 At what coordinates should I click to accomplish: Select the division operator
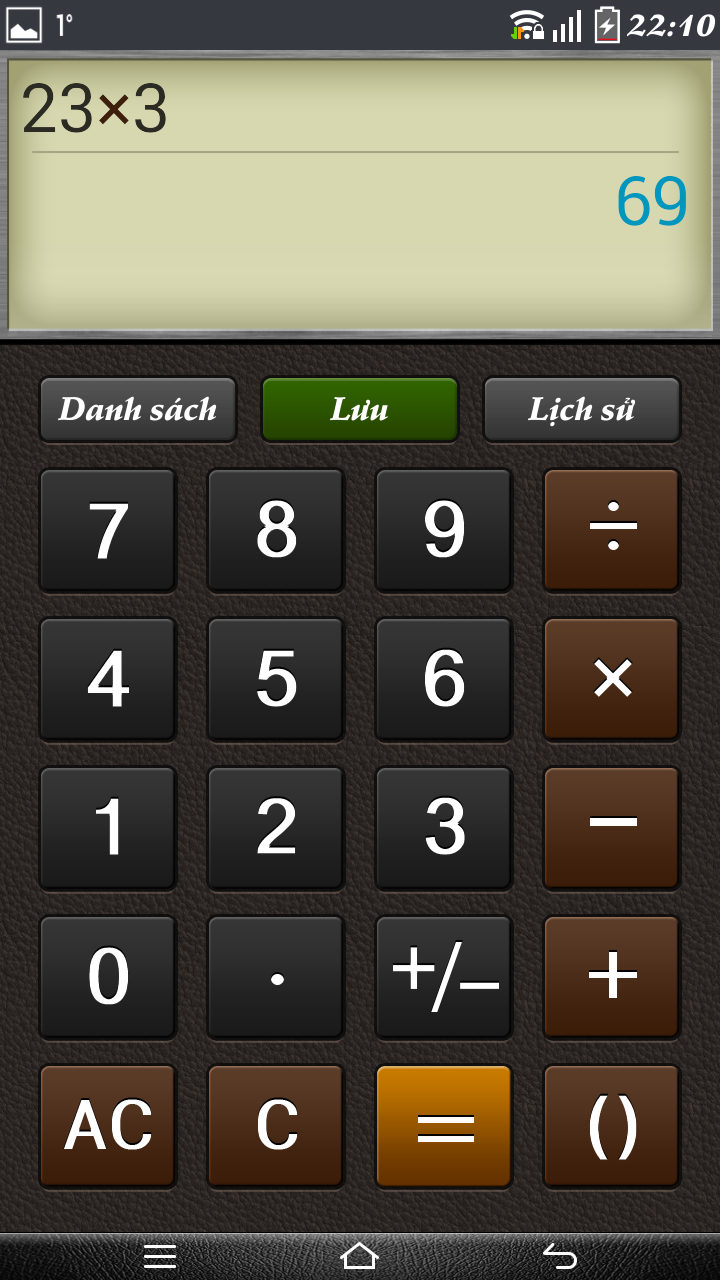tap(612, 530)
